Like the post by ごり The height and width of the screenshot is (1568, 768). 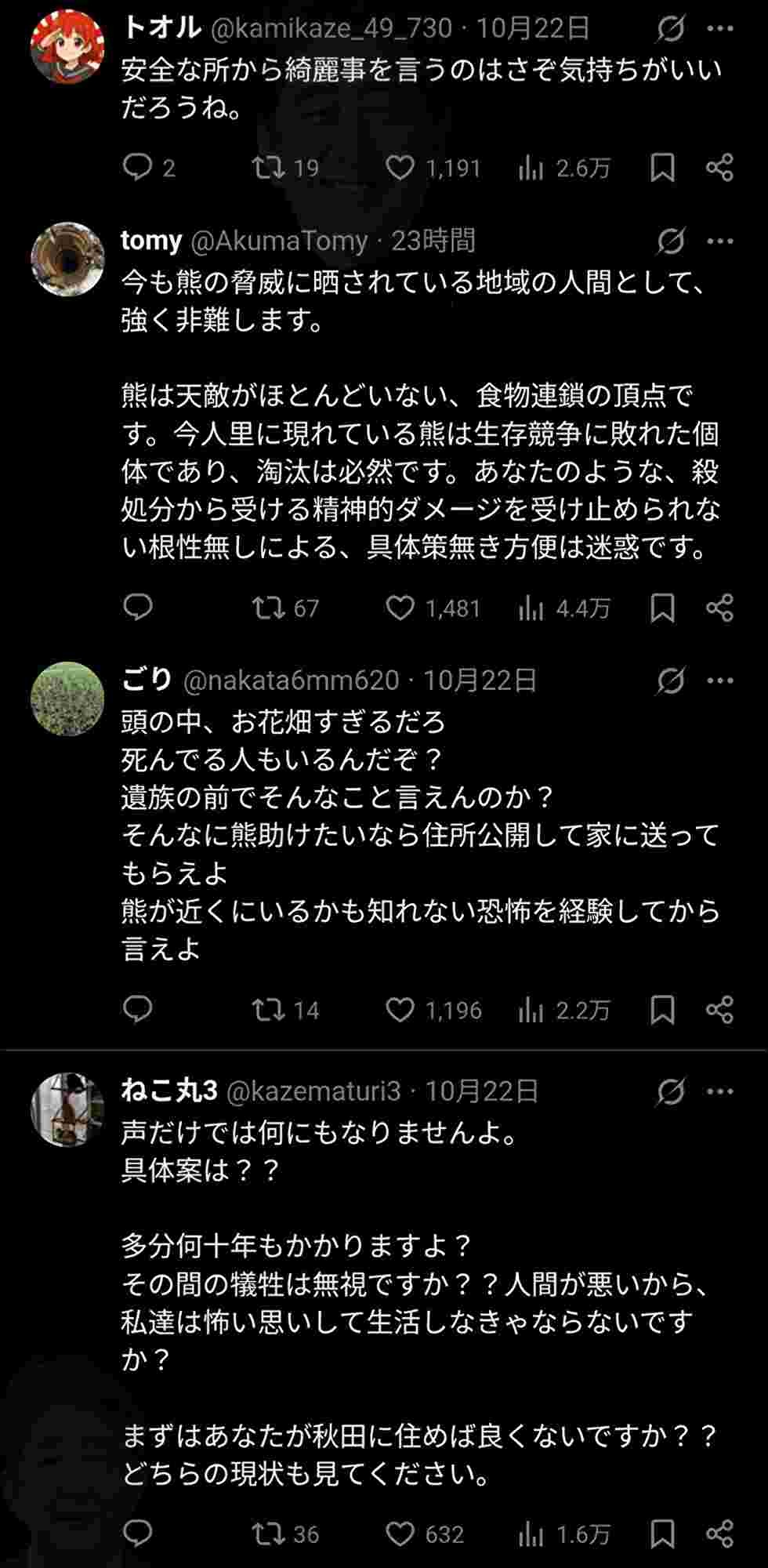pyautogui.click(x=400, y=1009)
